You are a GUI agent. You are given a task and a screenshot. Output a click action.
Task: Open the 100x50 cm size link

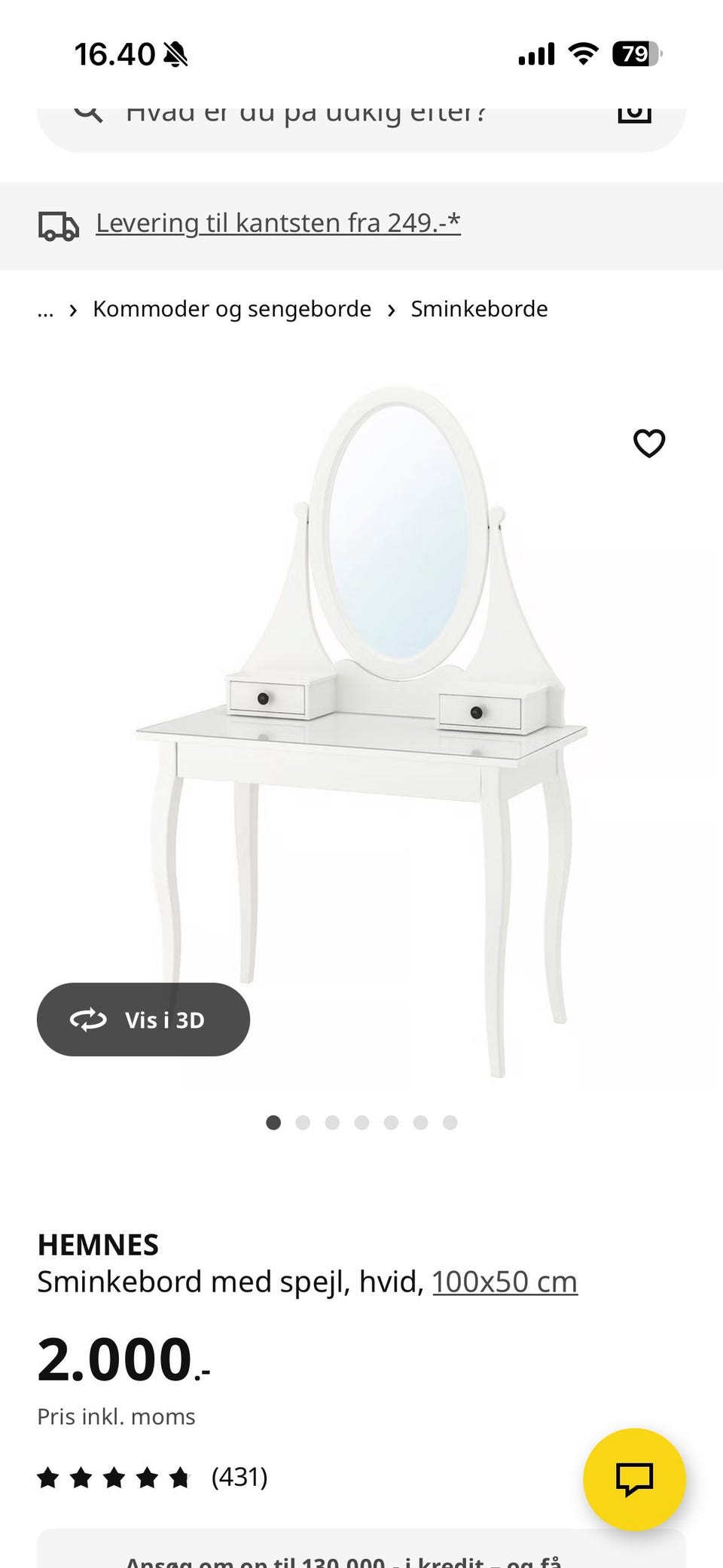[505, 1282]
